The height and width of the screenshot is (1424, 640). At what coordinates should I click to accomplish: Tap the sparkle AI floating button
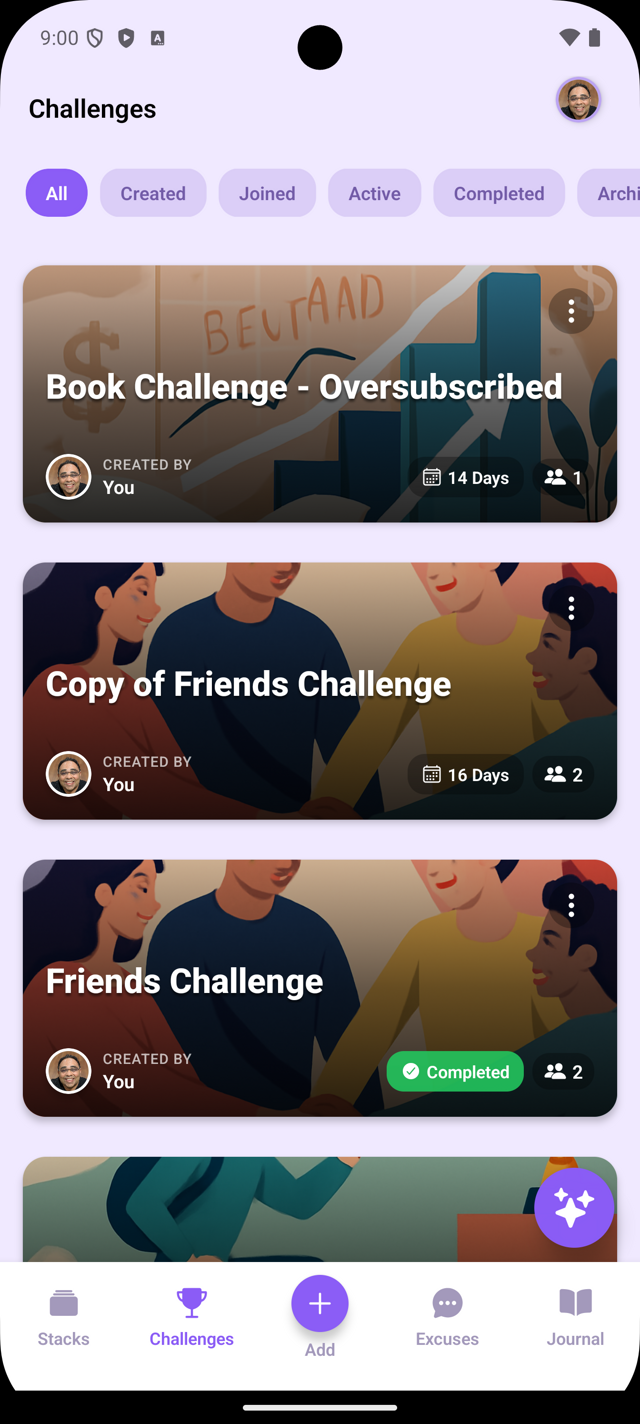pos(573,1207)
